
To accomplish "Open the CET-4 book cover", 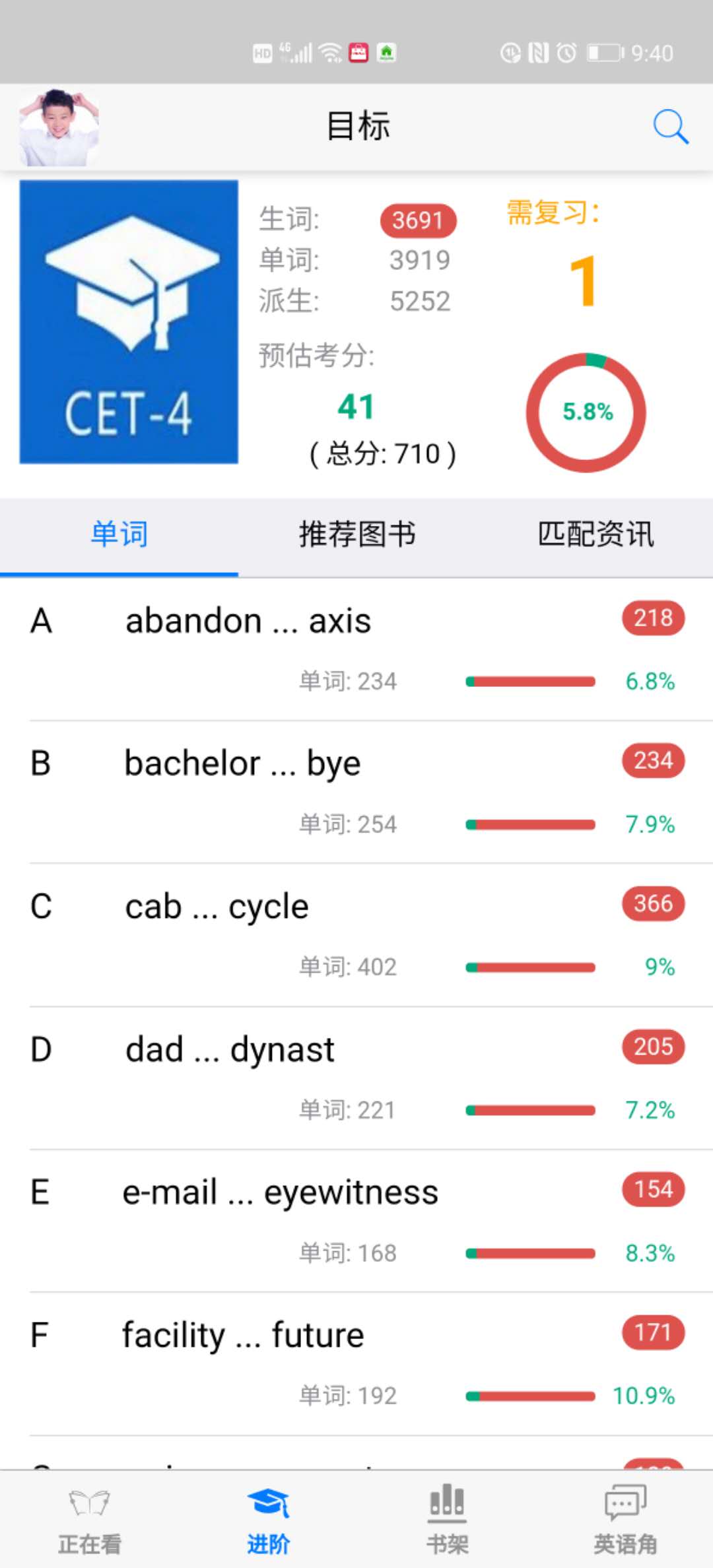I will click(x=129, y=322).
